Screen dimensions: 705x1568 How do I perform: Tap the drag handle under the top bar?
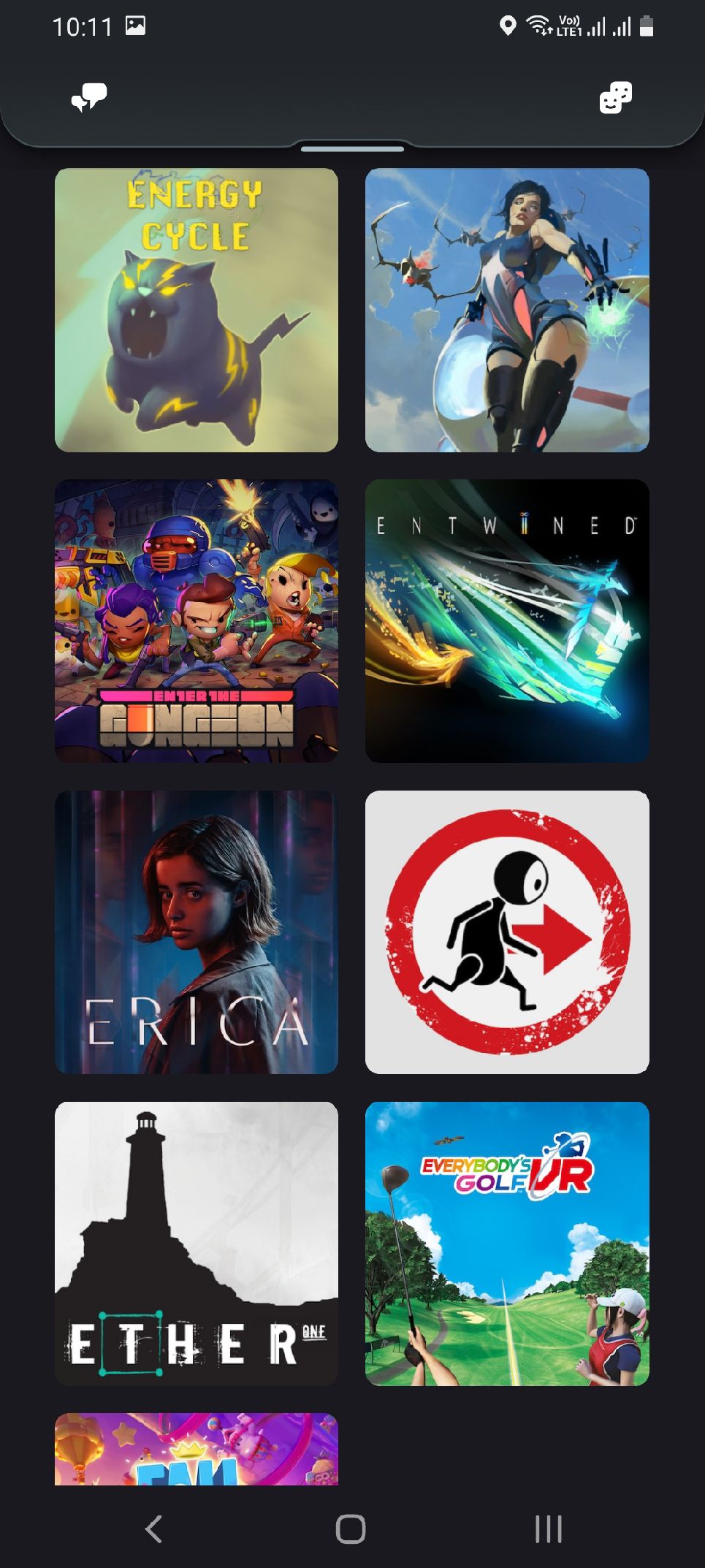click(352, 149)
